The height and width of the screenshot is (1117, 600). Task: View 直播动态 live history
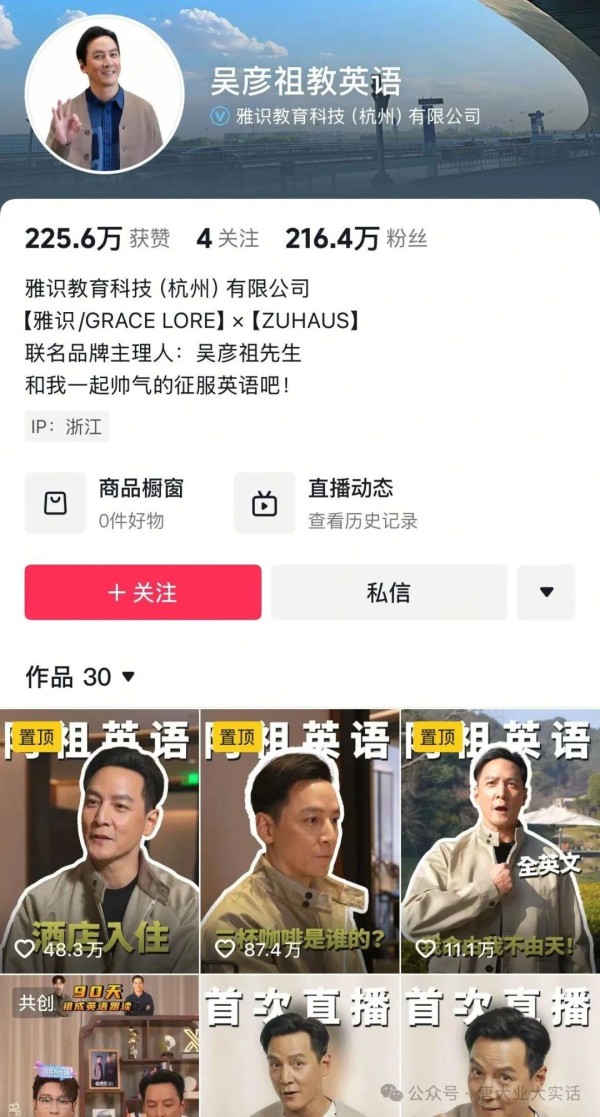[x=325, y=503]
